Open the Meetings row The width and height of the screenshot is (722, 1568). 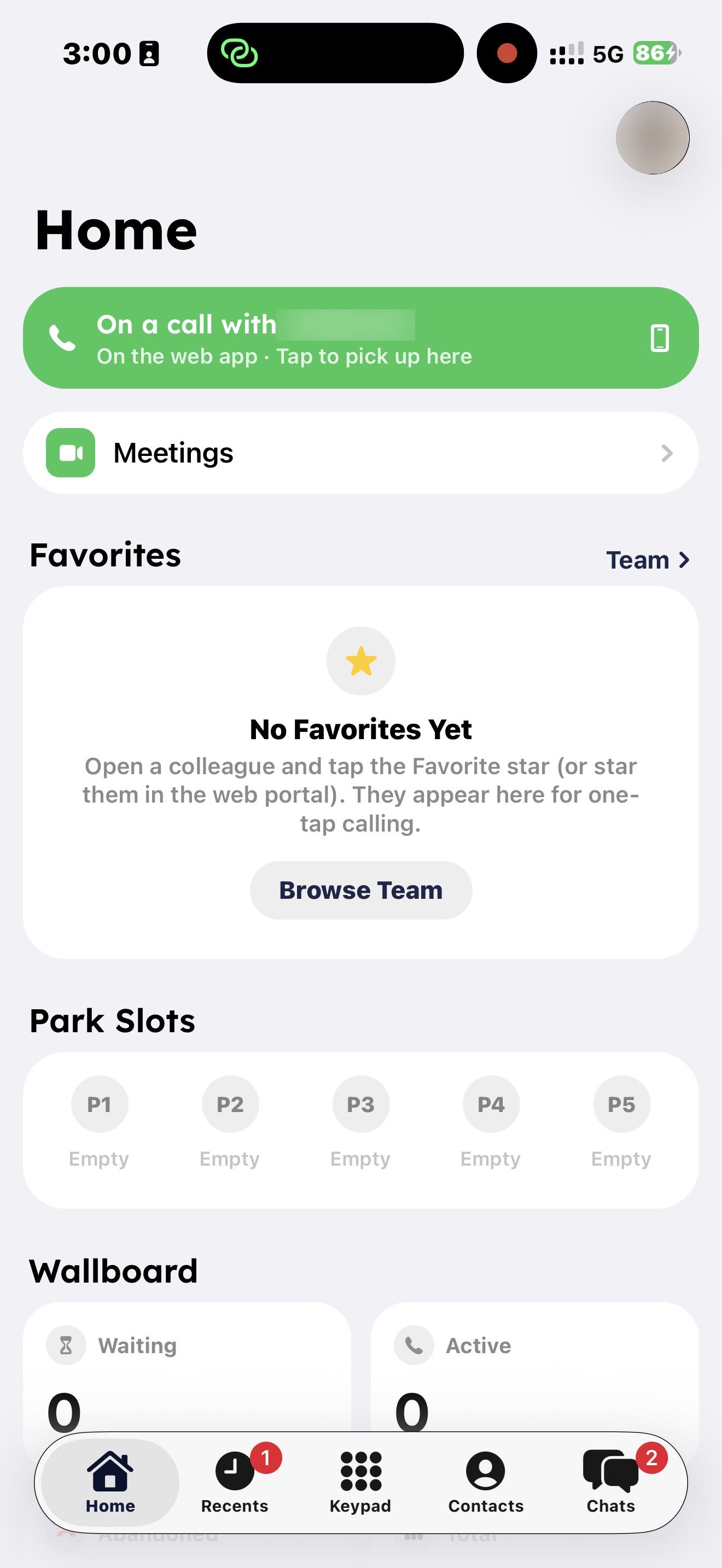(x=360, y=453)
